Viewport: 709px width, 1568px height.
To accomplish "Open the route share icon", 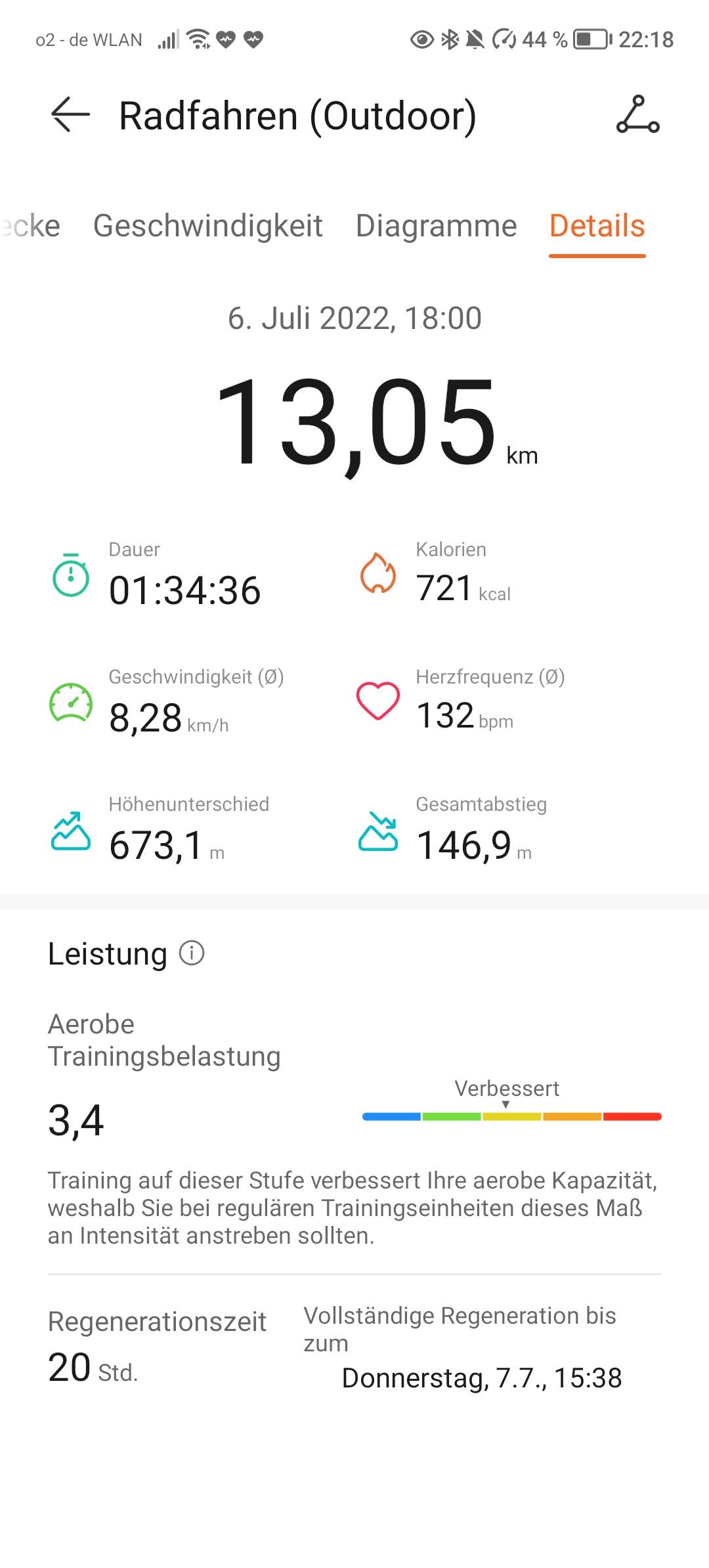I will point(637,115).
